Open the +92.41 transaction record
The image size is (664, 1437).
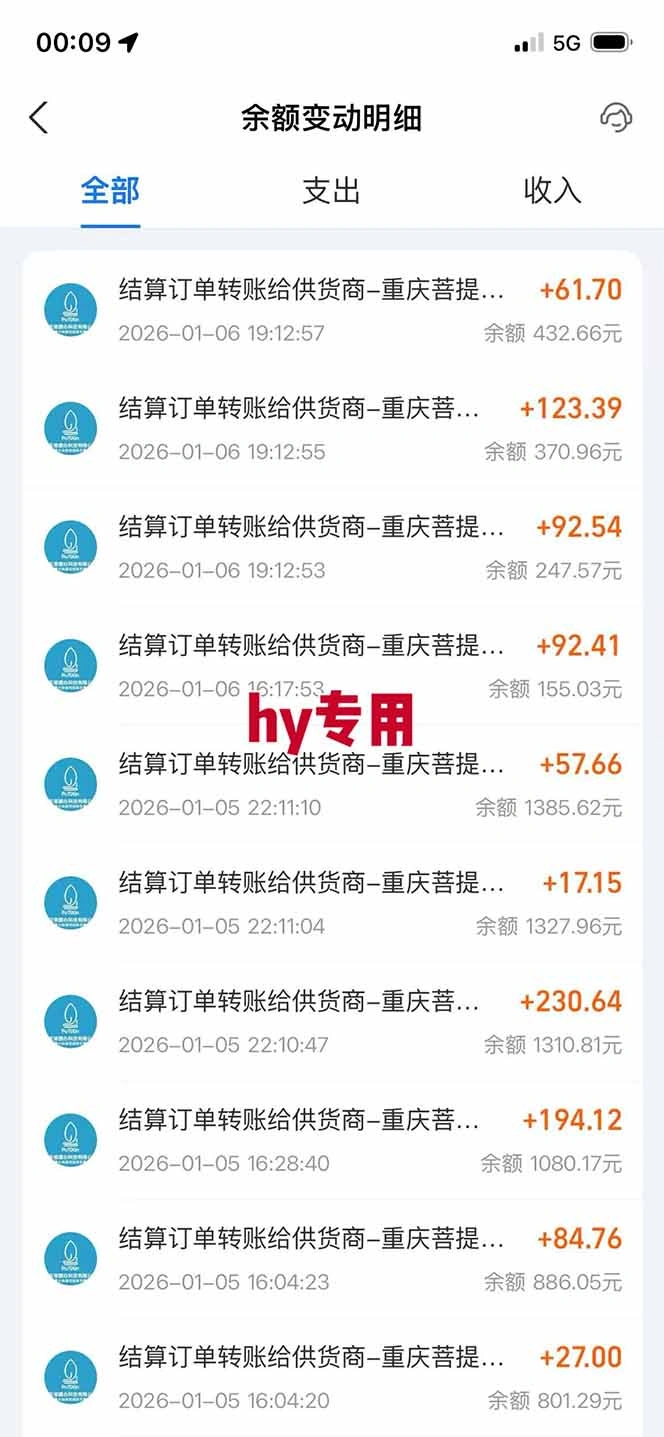(332, 666)
